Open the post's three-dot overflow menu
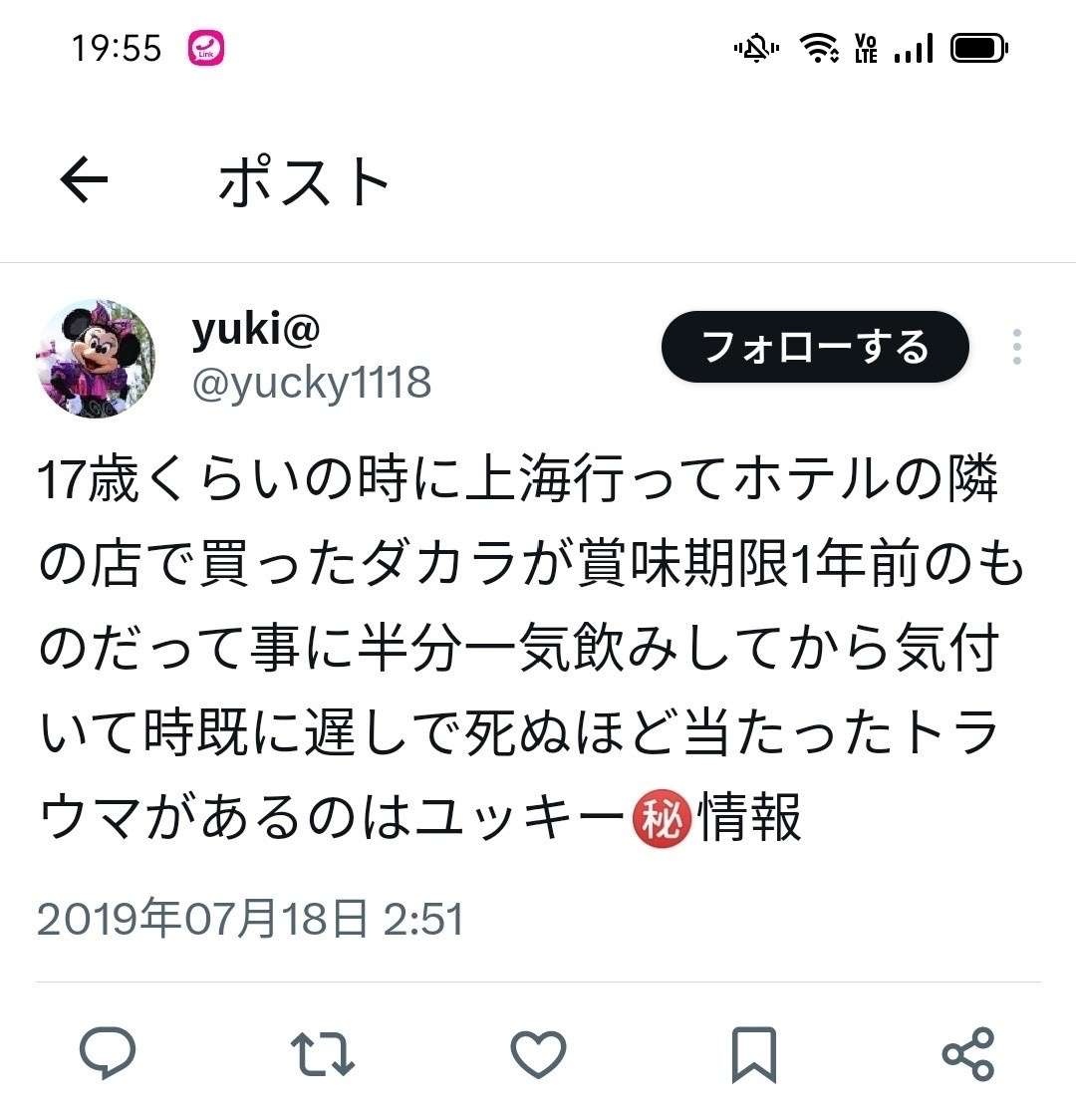Screen dimensions: 1076x1120 coord(1016,347)
